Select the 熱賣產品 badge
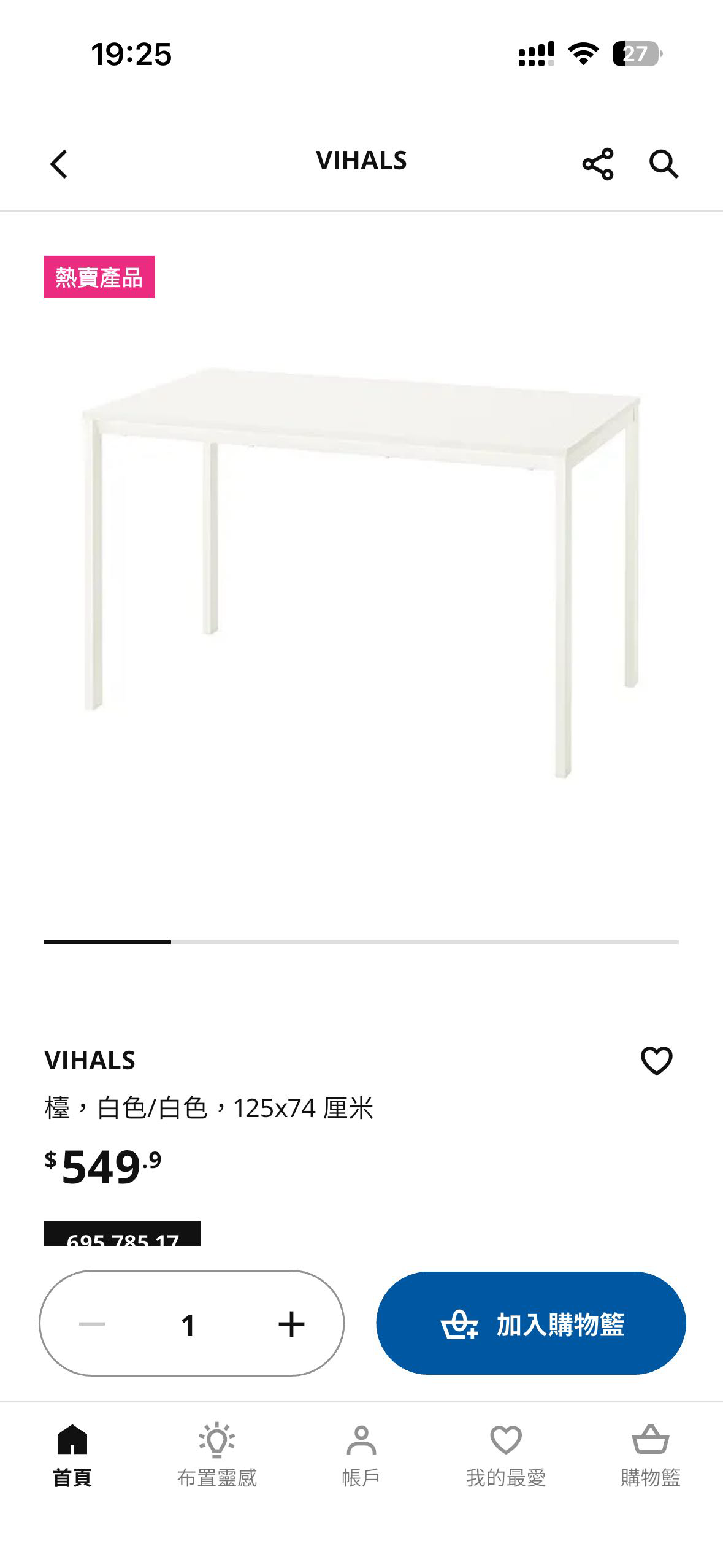723x1568 pixels. point(100,278)
